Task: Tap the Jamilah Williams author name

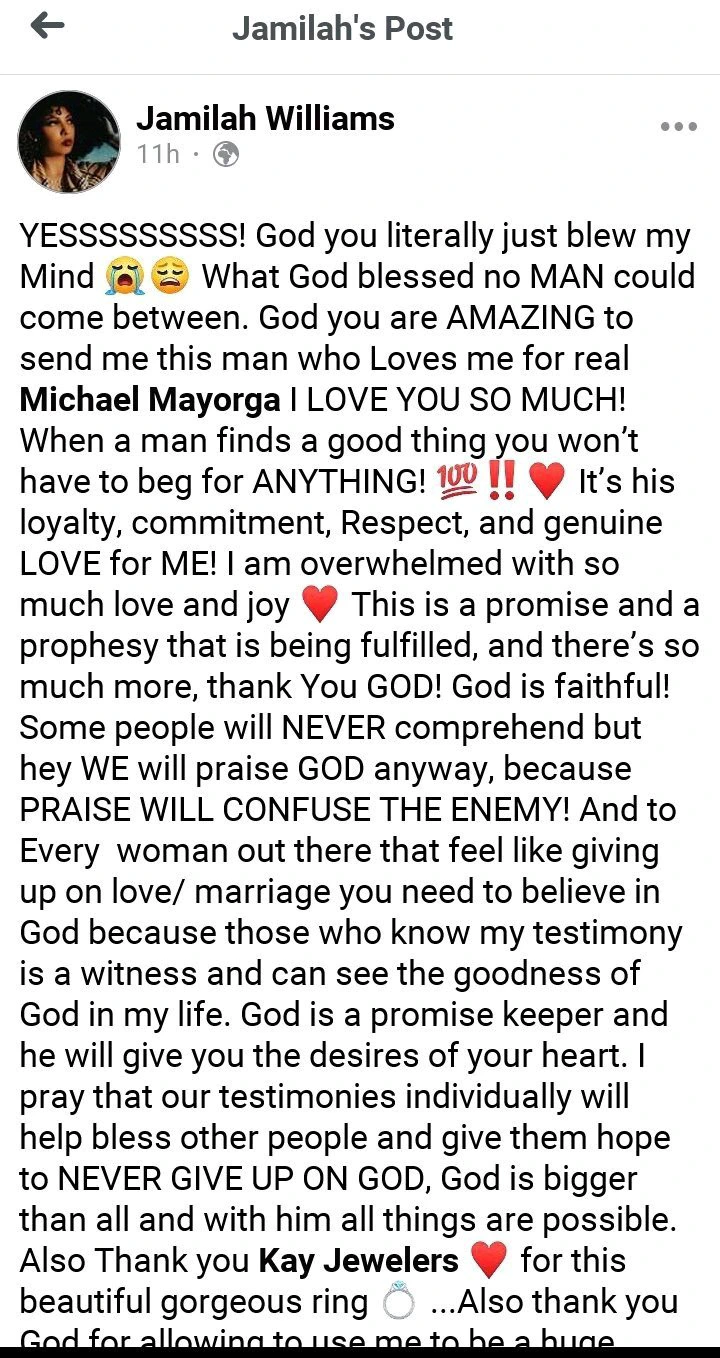Action: pyautogui.click(x=265, y=119)
